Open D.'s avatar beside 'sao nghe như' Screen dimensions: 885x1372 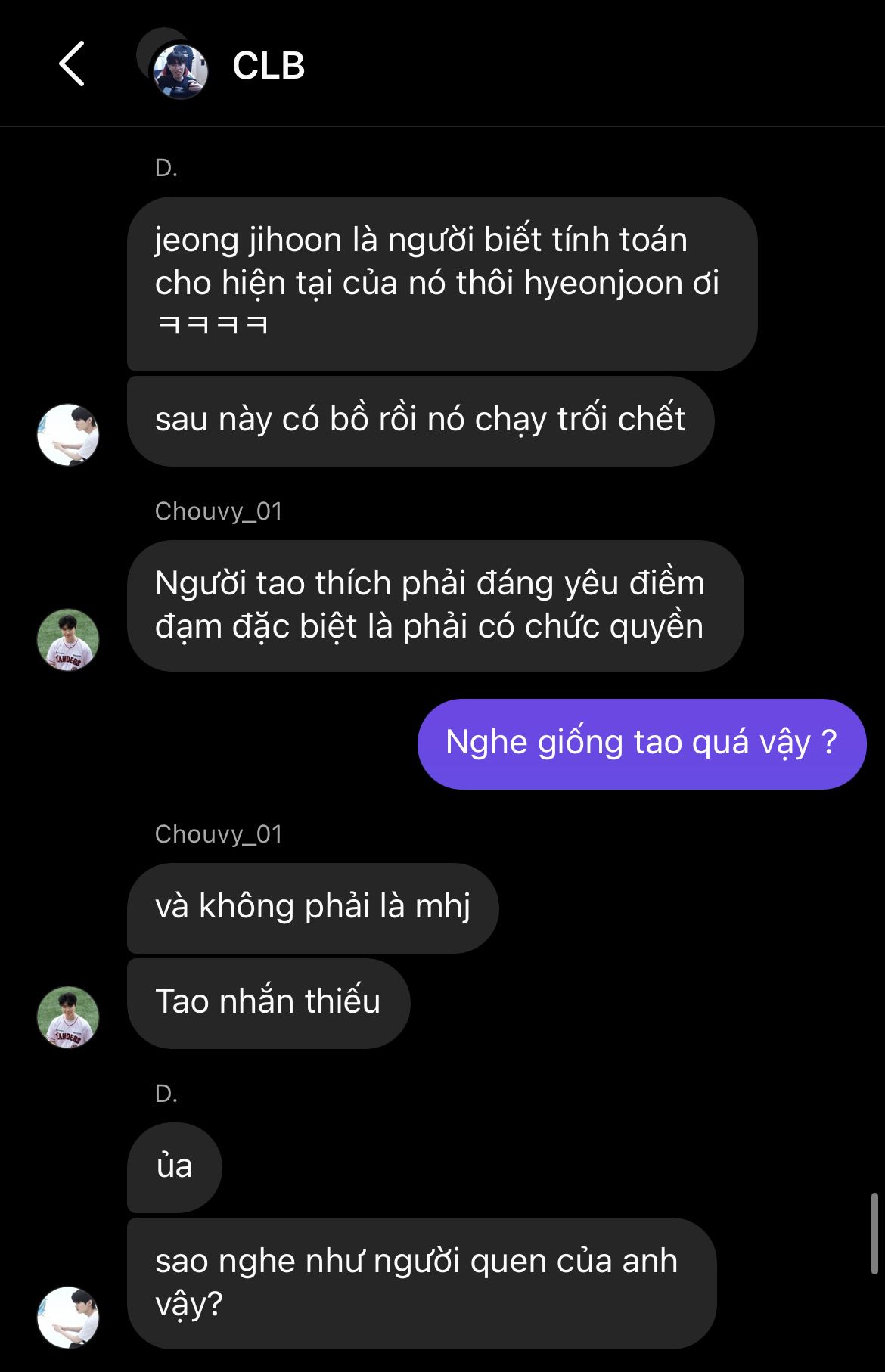coord(68,1317)
